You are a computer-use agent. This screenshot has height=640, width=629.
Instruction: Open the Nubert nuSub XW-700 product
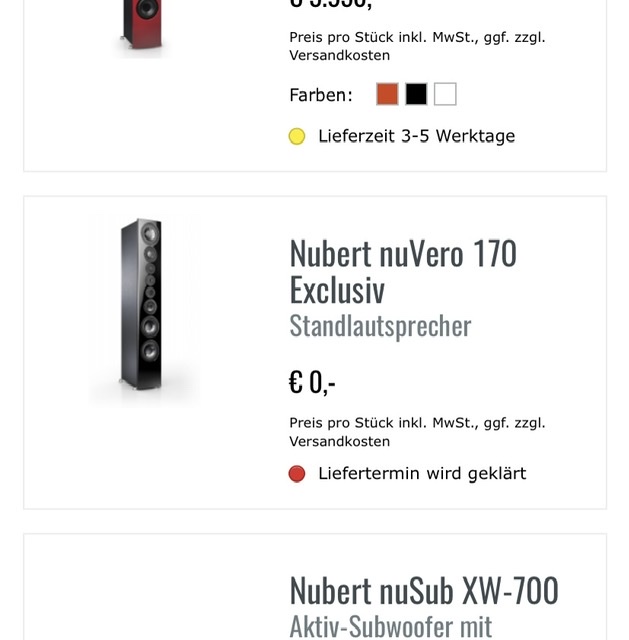(423, 591)
